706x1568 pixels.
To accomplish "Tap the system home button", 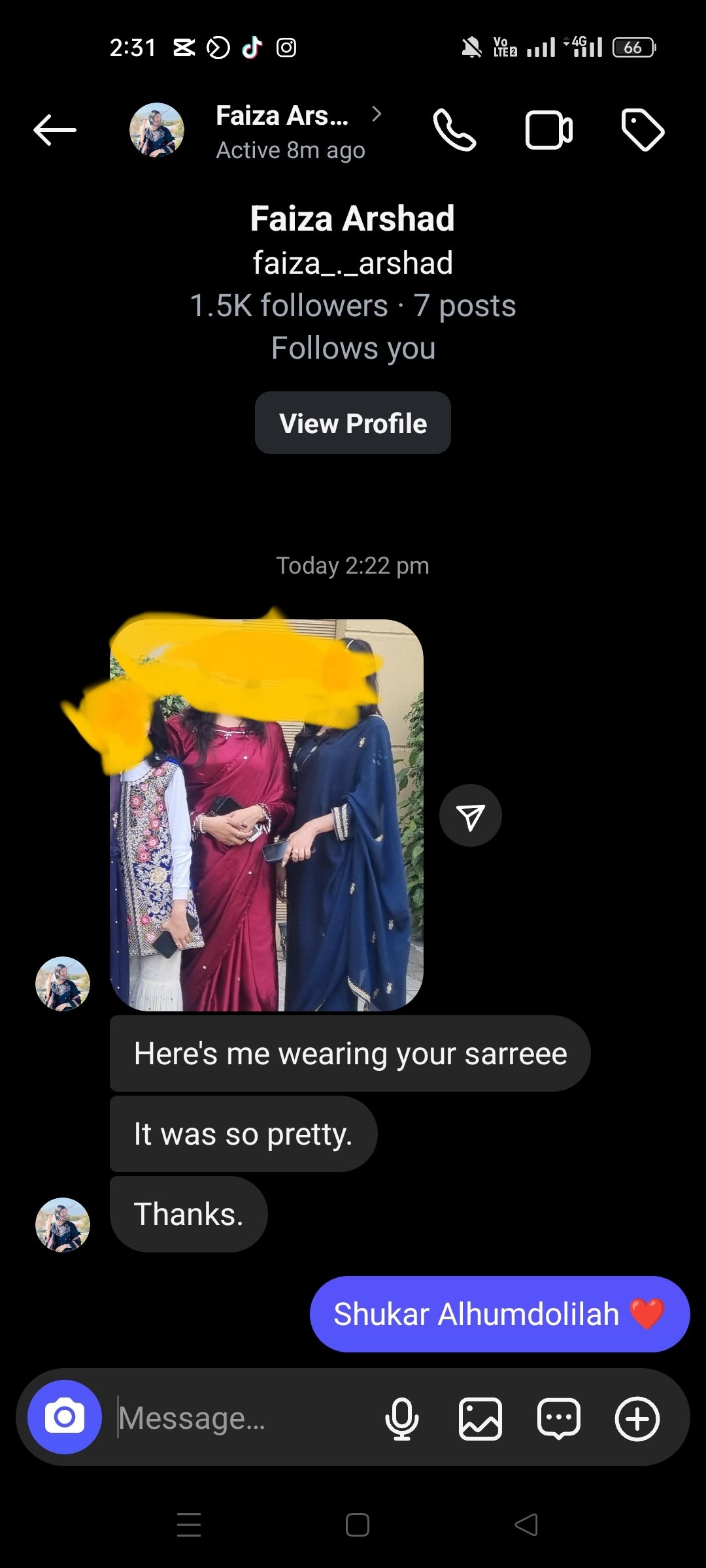I will [x=357, y=1525].
